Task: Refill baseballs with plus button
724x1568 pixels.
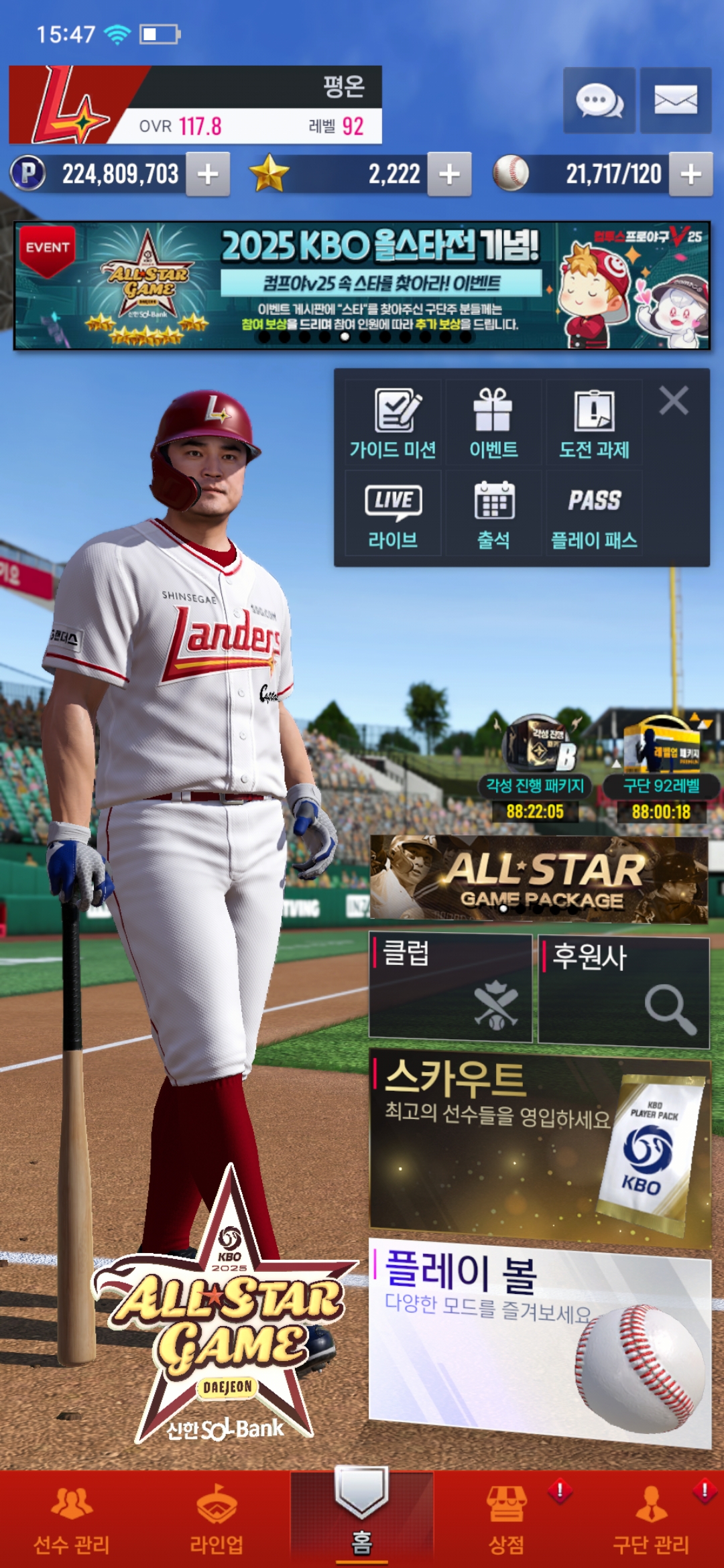Action: [690, 174]
